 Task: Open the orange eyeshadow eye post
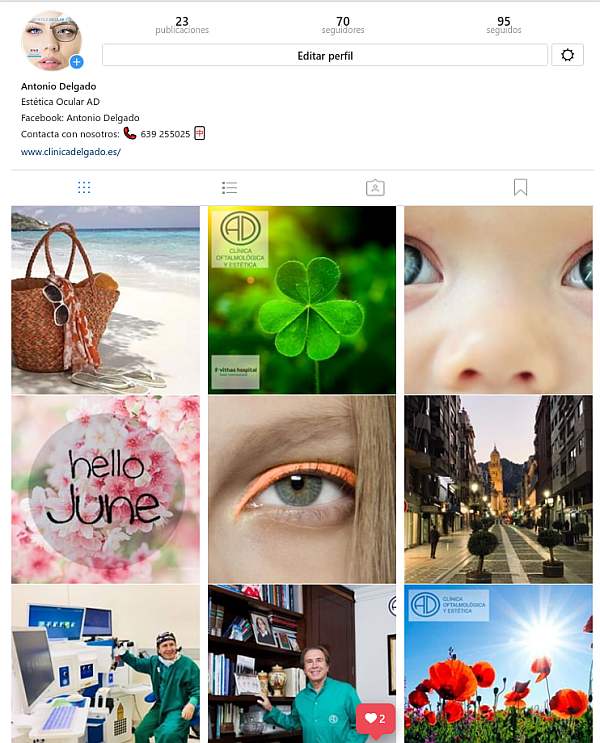[302, 489]
